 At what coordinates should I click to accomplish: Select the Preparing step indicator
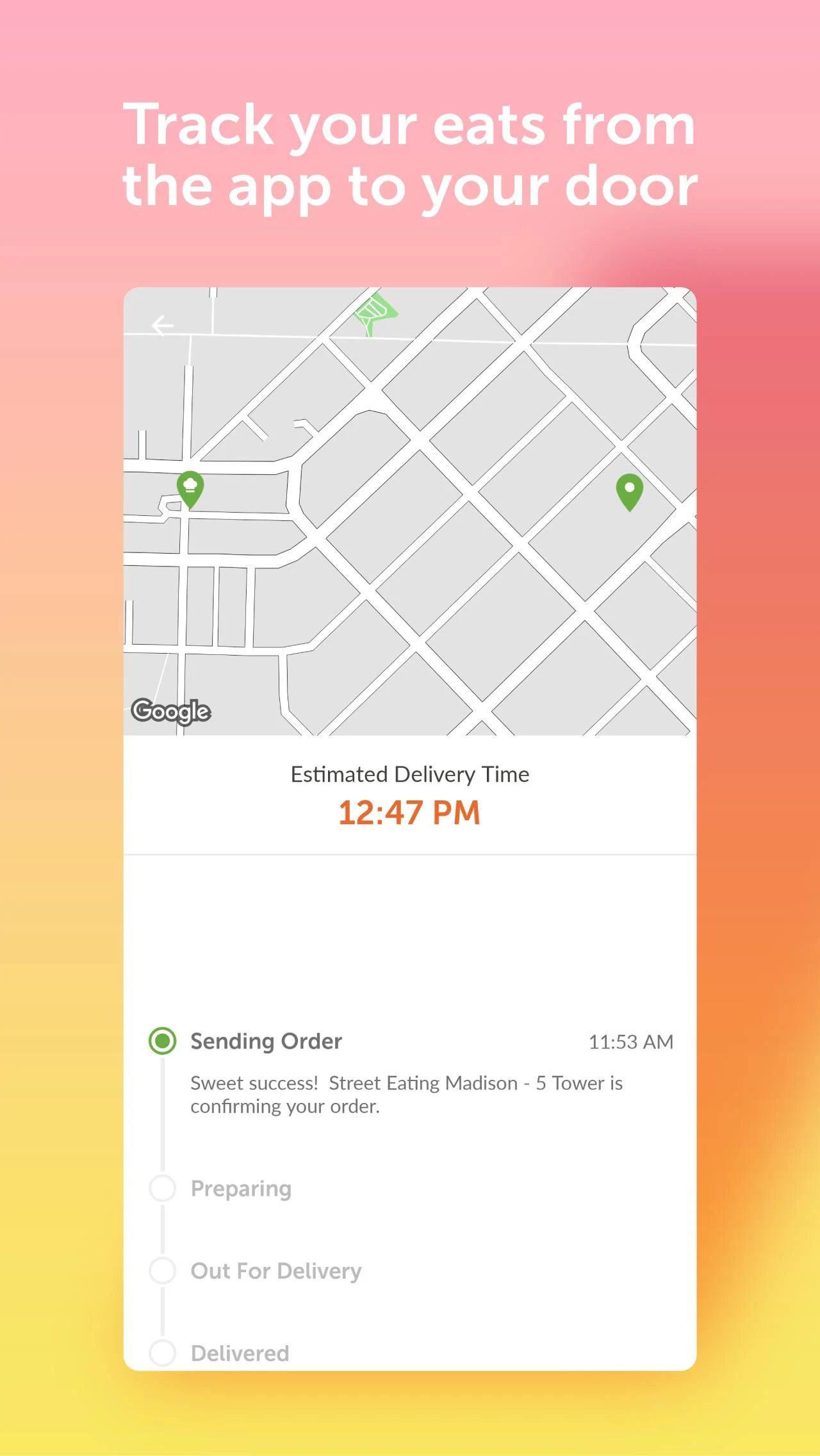coord(162,1187)
